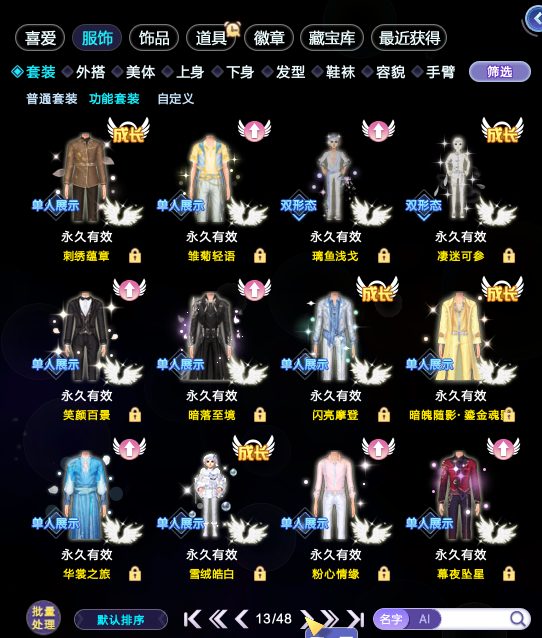Open 批量处理 batch processing

44,618
